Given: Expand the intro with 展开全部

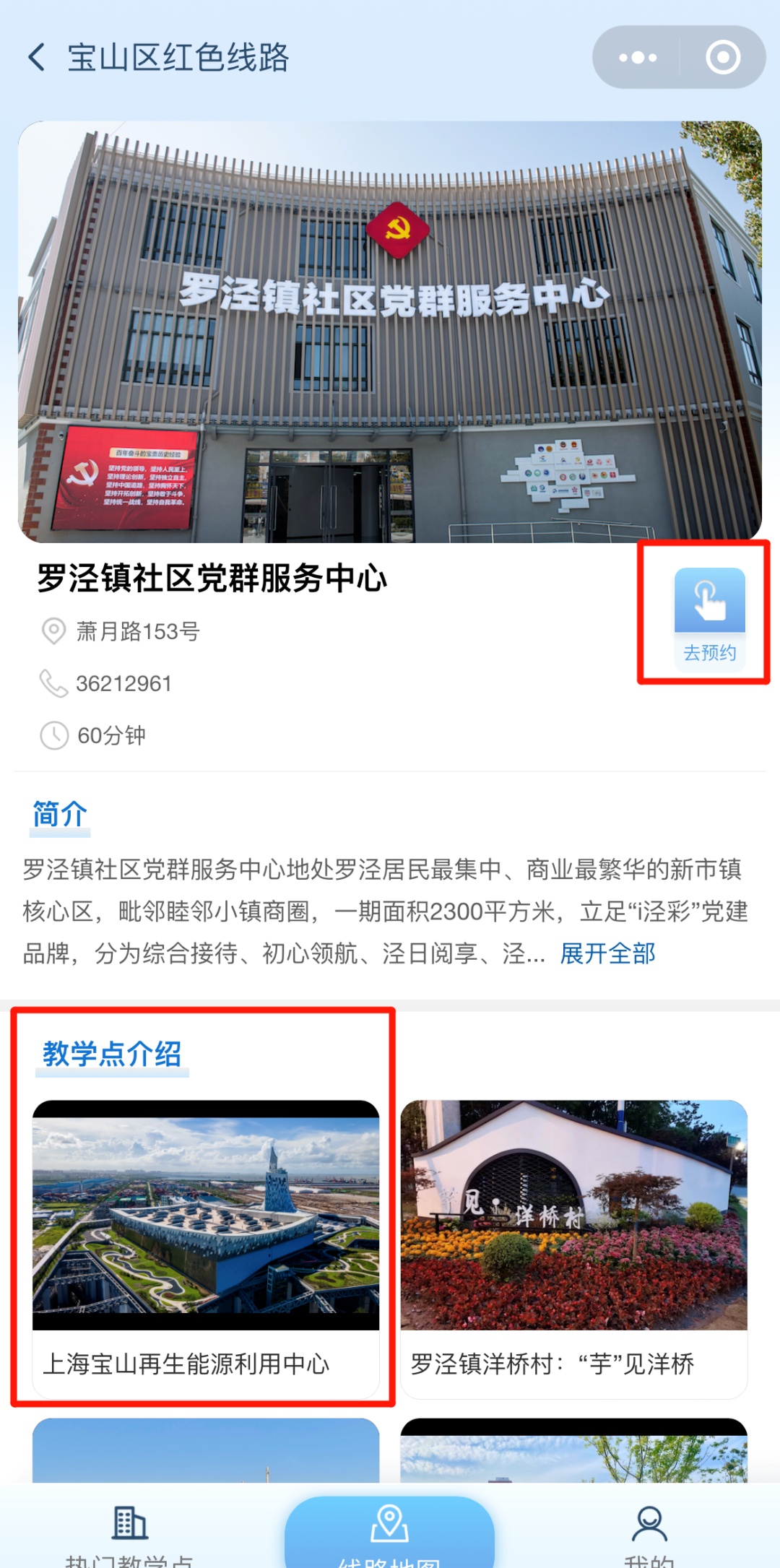Looking at the screenshot, I should tap(607, 953).
